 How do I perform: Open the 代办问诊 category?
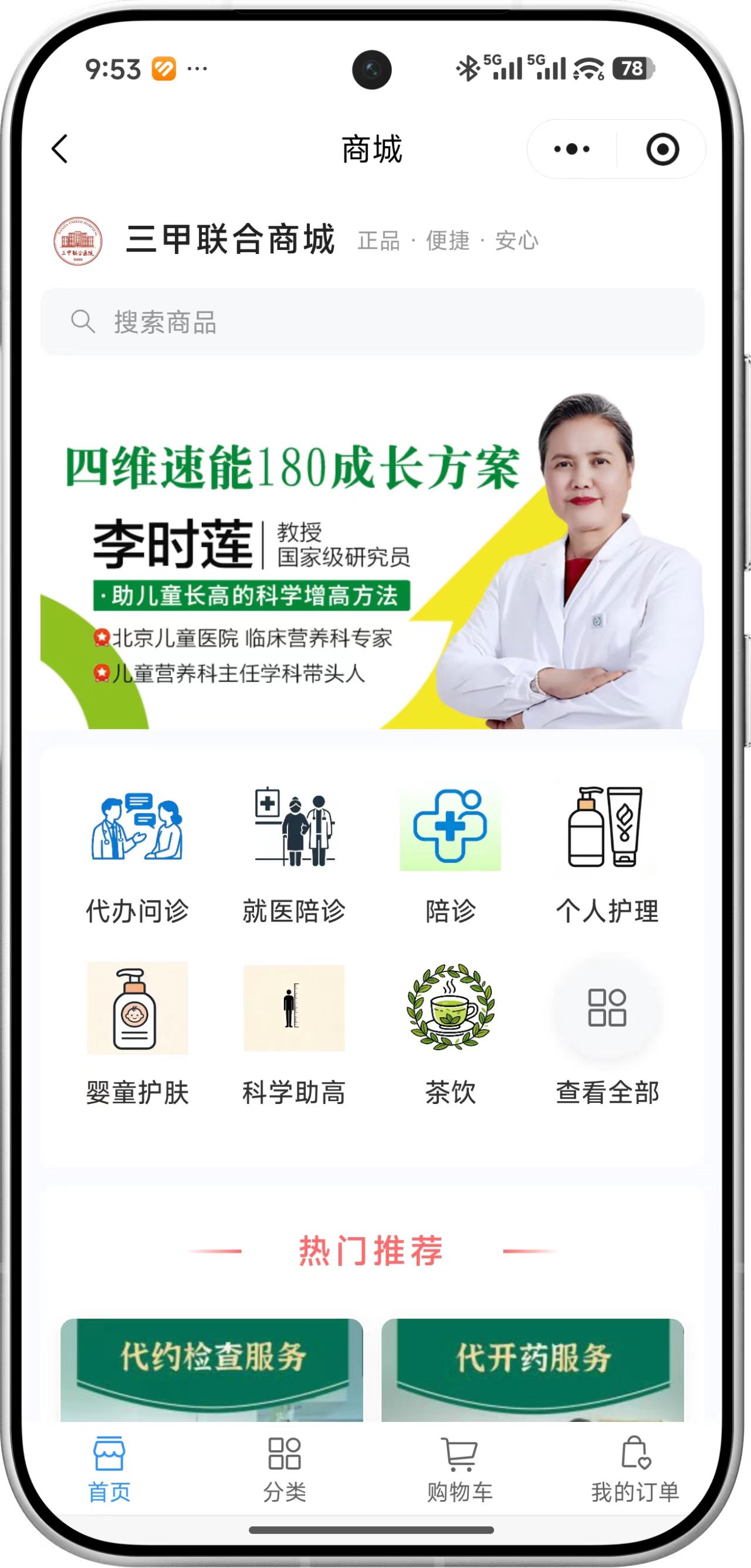pos(137,852)
